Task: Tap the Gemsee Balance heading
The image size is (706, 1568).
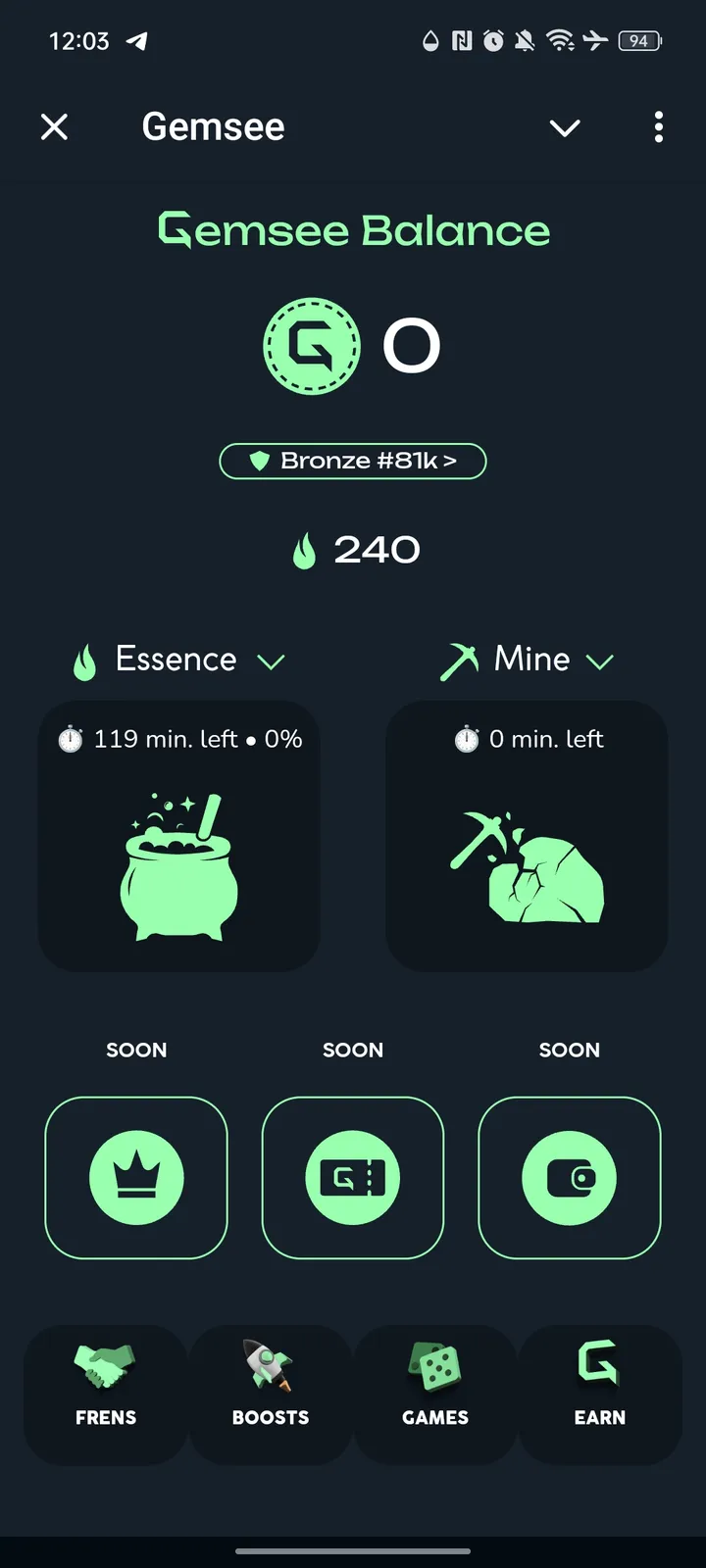Action: [353, 229]
